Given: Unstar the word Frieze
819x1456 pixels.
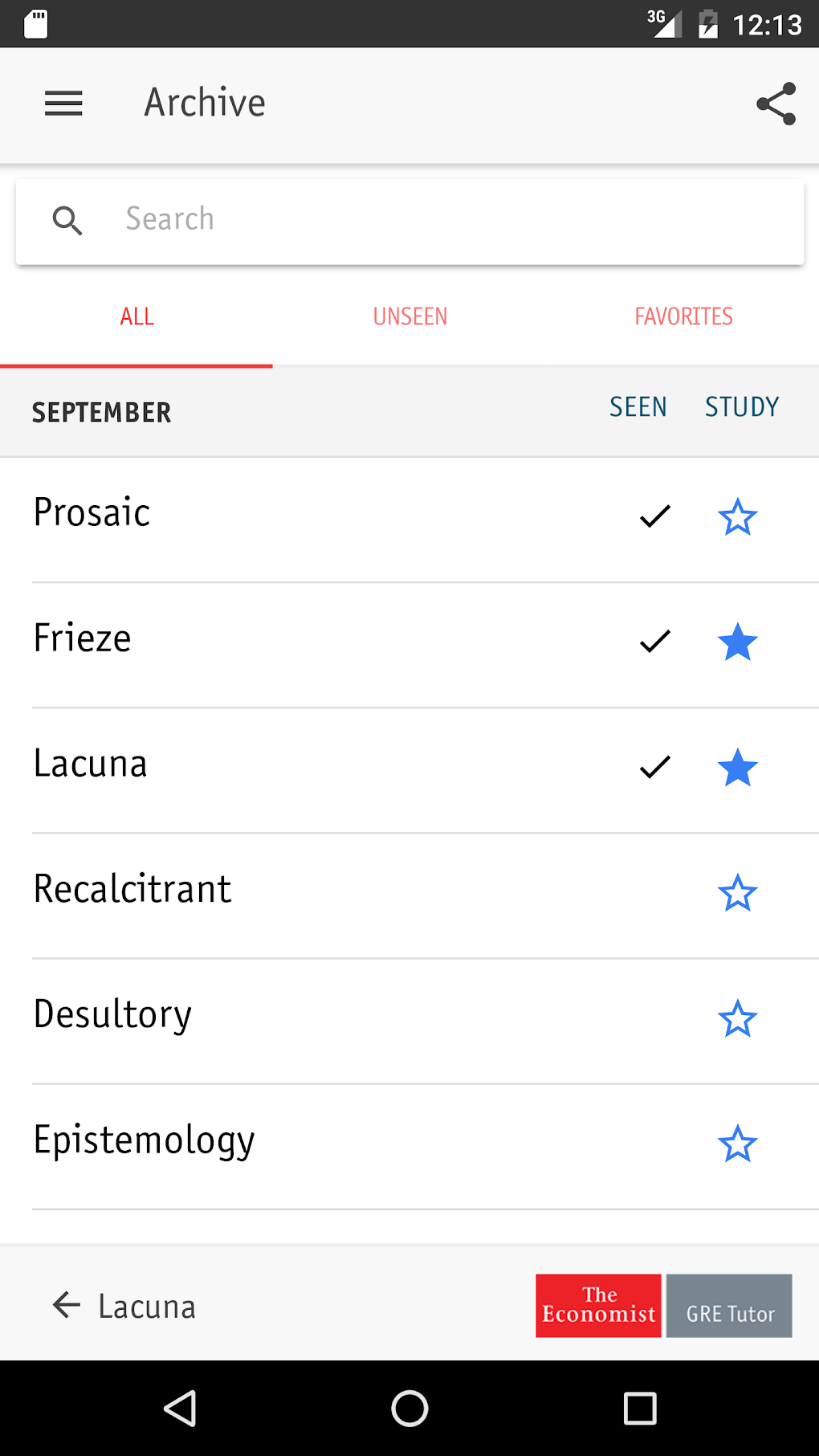Looking at the screenshot, I should coord(737,642).
